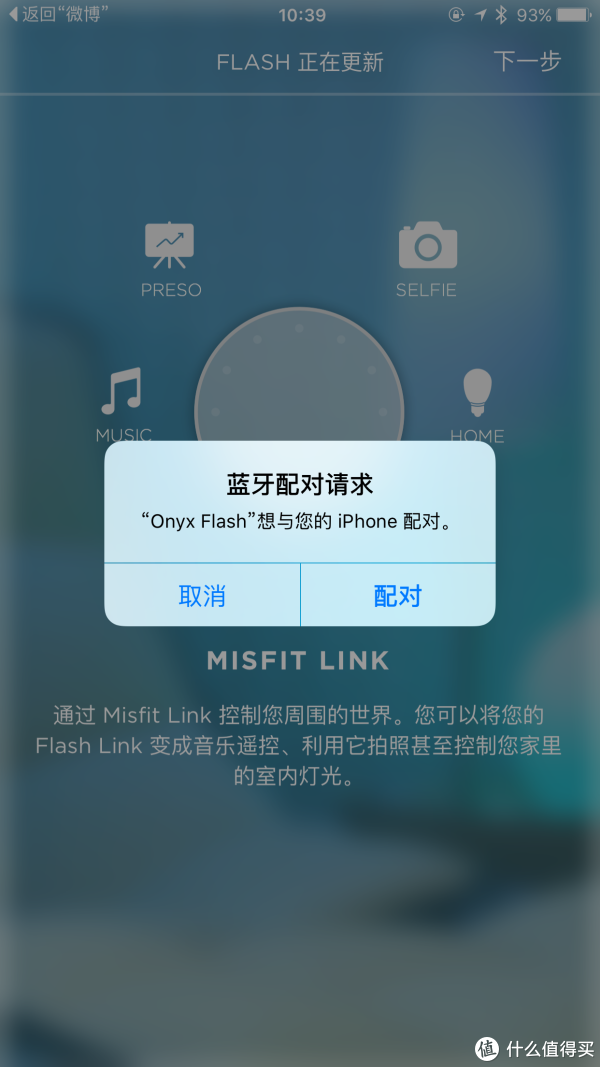The height and width of the screenshot is (1067, 600).
Task: Select the PRESO presentation icon
Action: click(x=169, y=246)
